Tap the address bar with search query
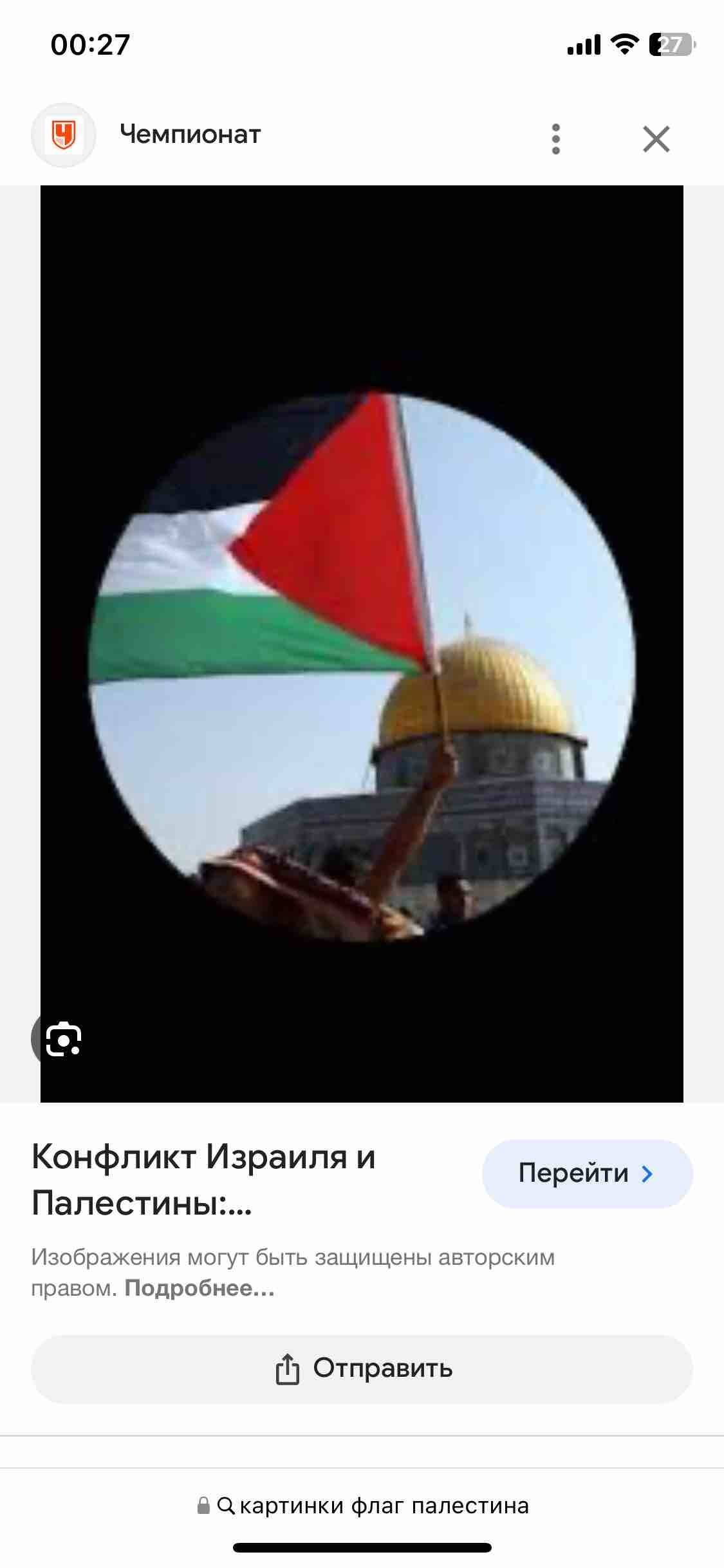This screenshot has height=1568, width=724. (364, 1506)
